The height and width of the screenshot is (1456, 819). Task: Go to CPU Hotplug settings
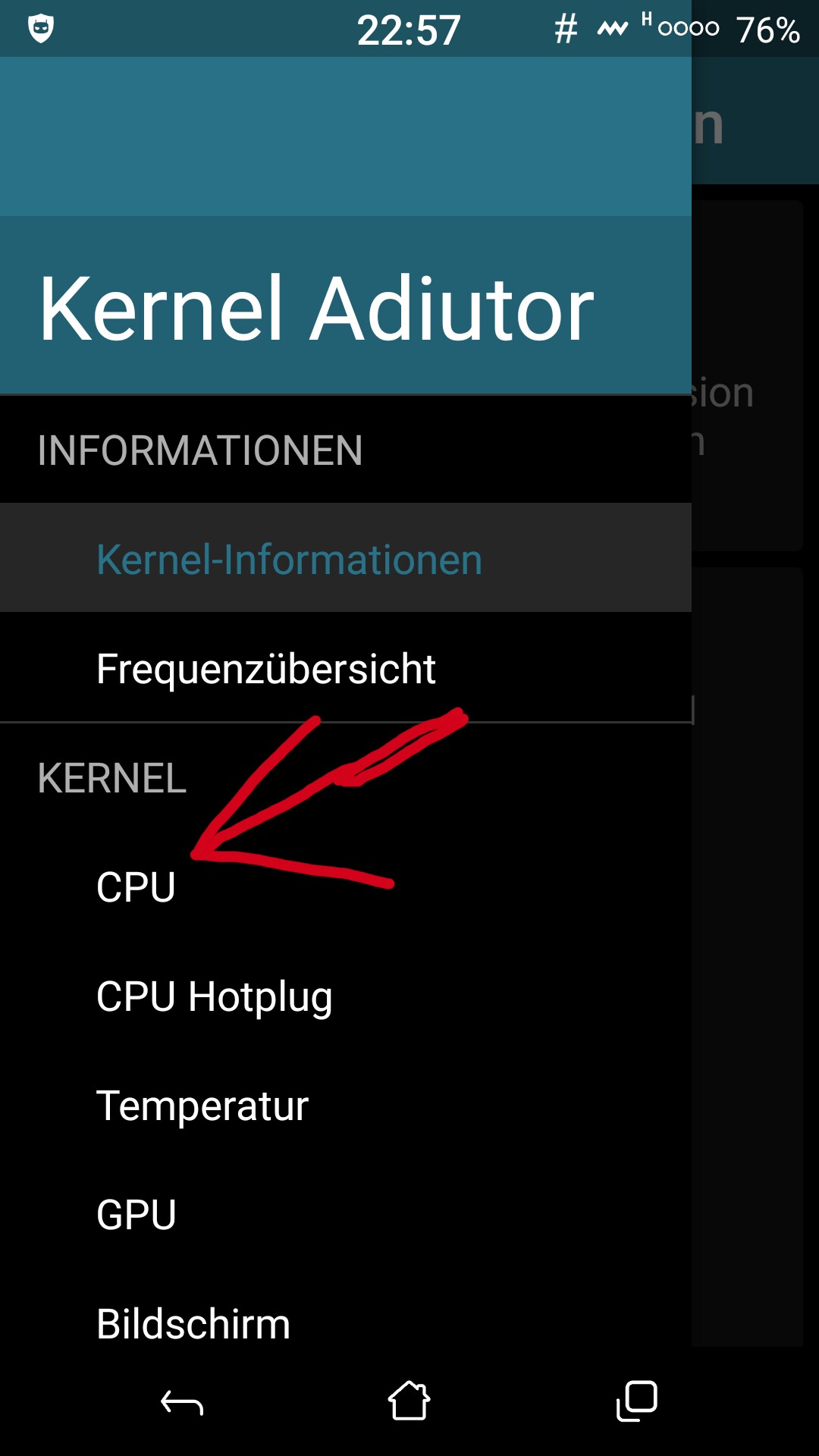coord(346,996)
